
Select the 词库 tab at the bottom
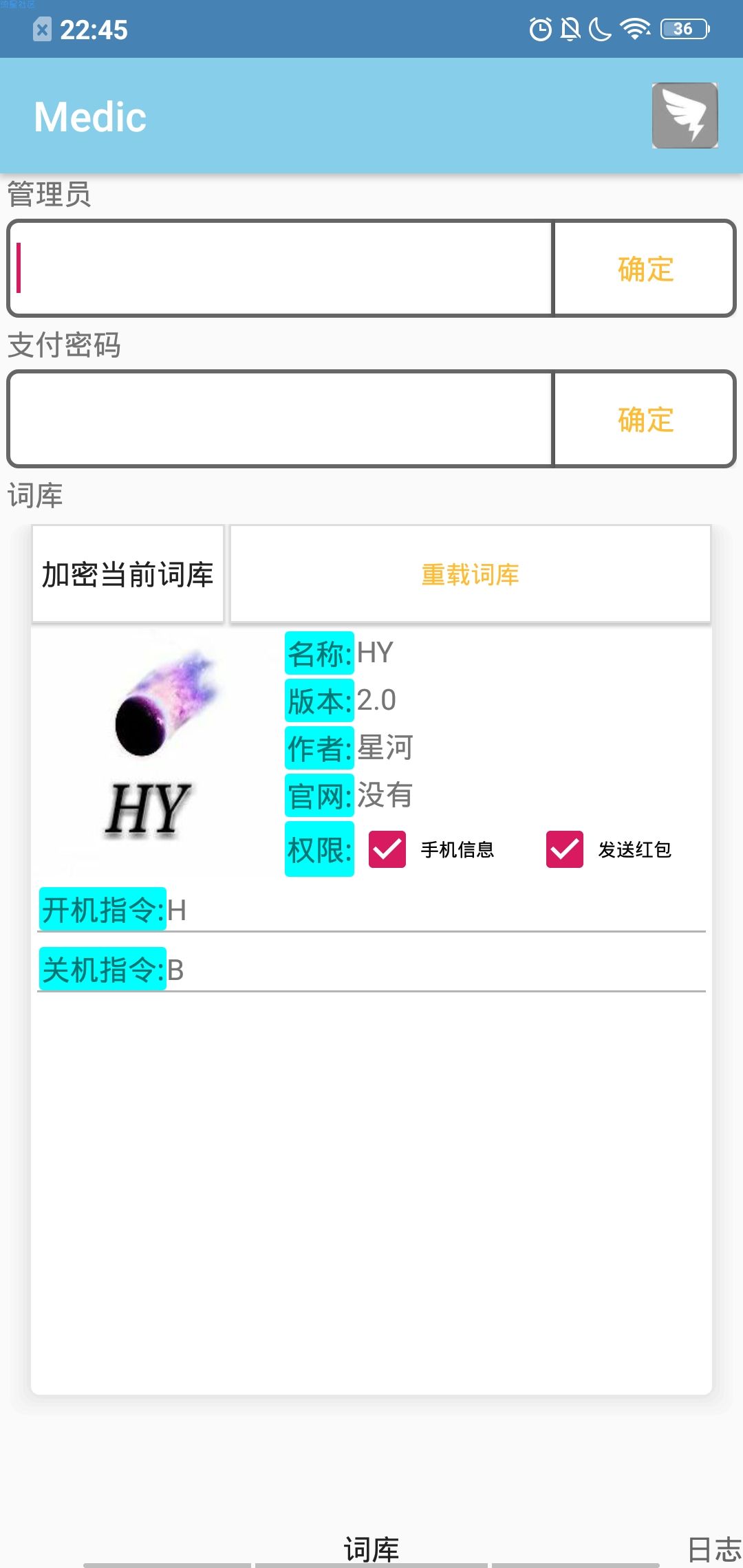point(371,1549)
